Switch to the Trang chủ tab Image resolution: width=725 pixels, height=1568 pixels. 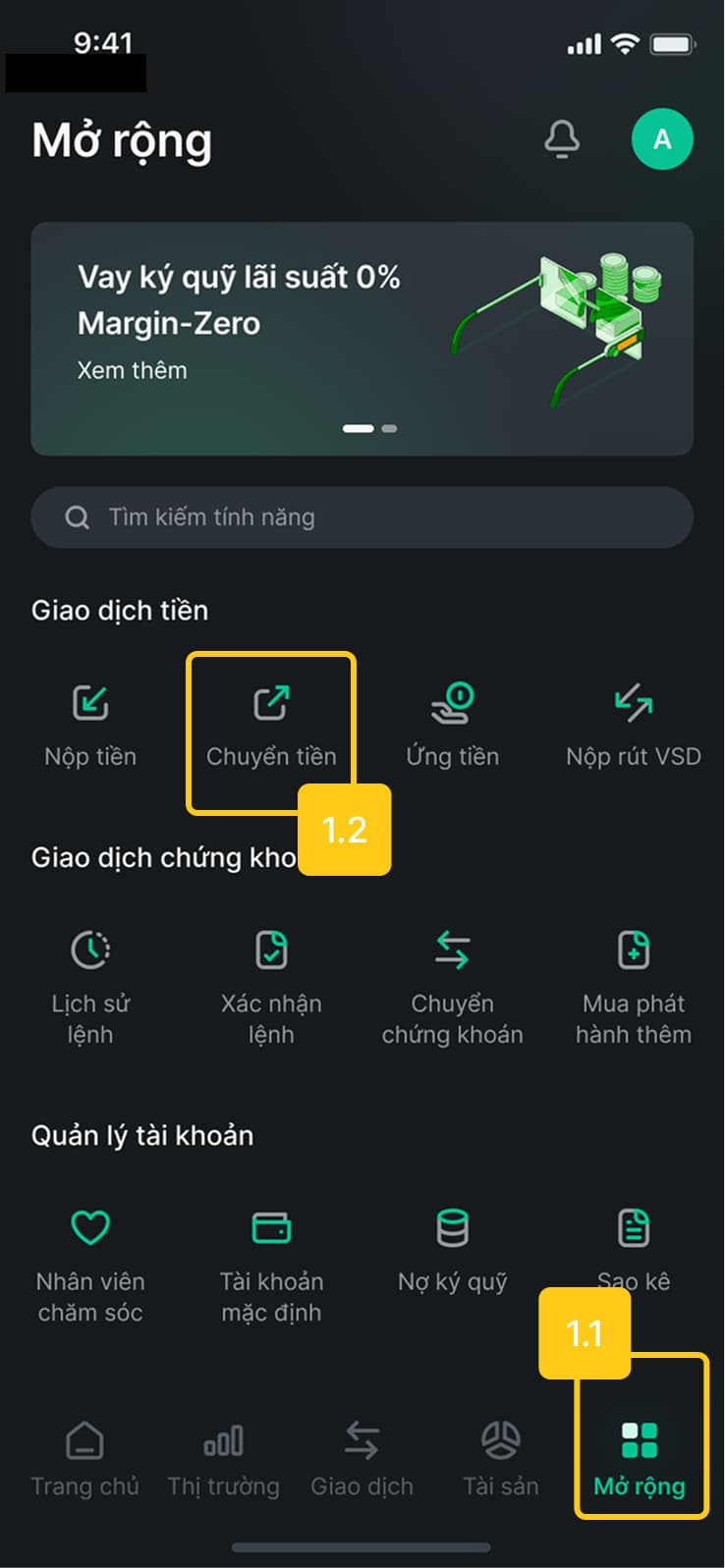pos(84,1458)
